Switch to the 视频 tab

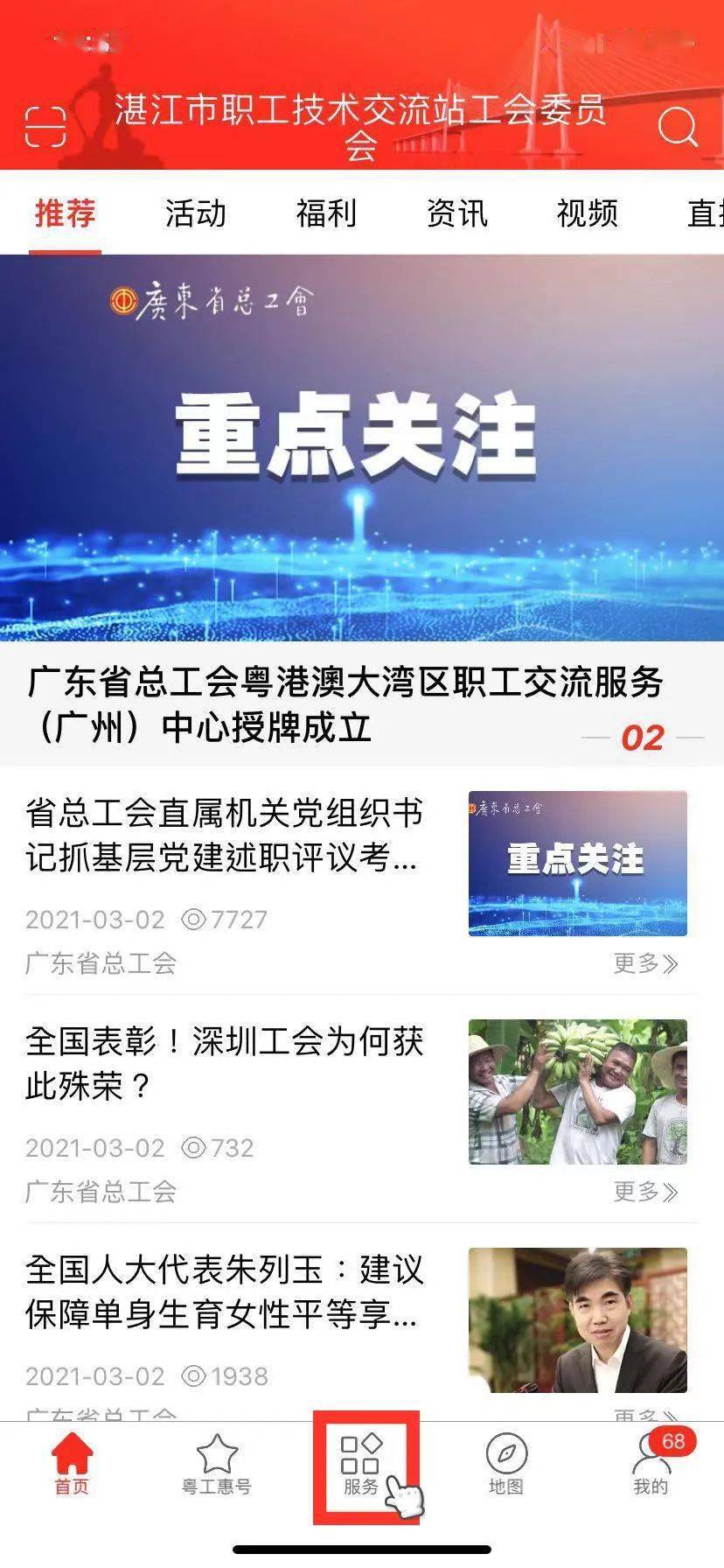tap(587, 213)
